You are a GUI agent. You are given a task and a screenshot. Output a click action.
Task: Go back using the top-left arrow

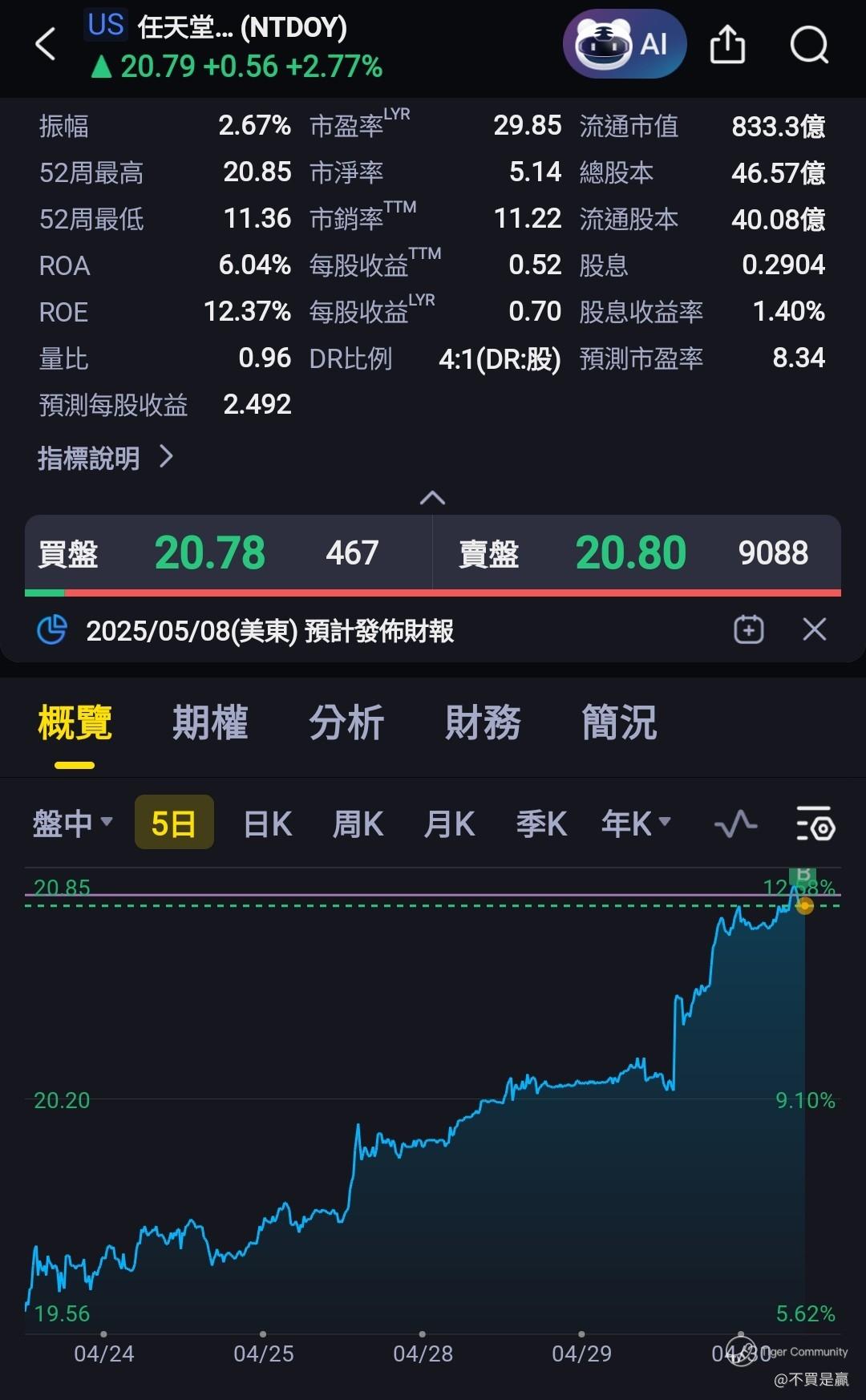click(x=46, y=44)
